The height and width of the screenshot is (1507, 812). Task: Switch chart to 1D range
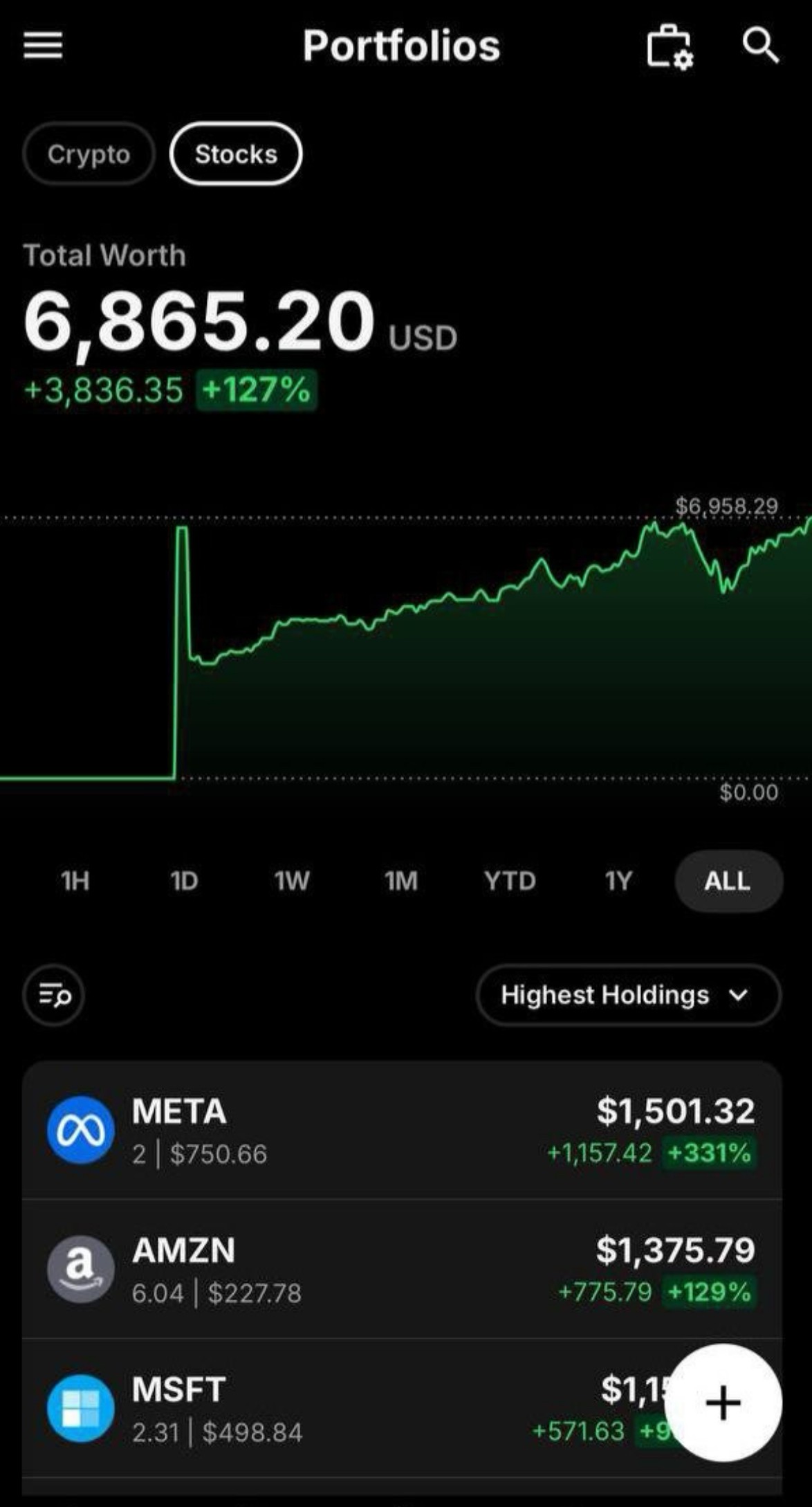click(184, 881)
